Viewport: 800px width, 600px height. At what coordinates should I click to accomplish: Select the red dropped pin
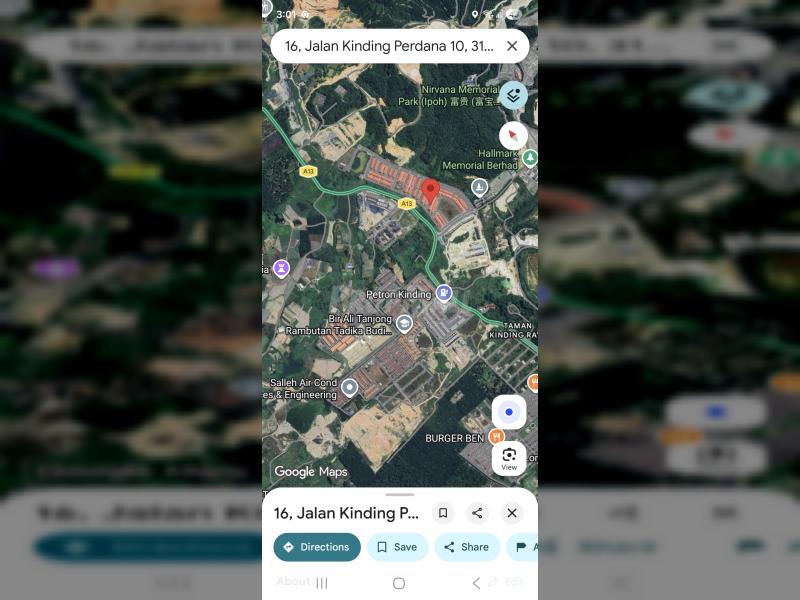pyautogui.click(x=430, y=191)
